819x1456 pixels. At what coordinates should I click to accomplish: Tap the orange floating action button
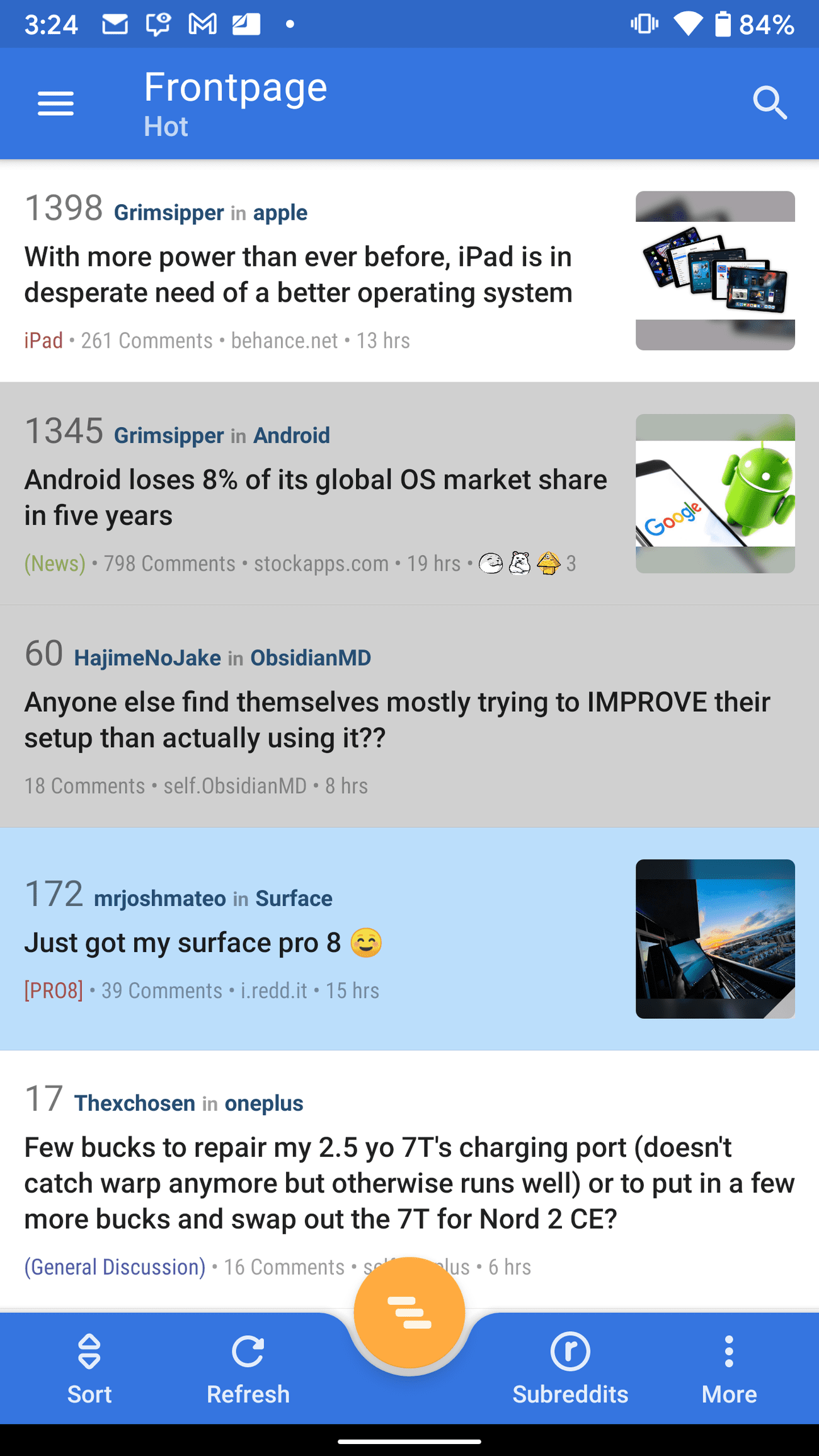pos(409,1313)
